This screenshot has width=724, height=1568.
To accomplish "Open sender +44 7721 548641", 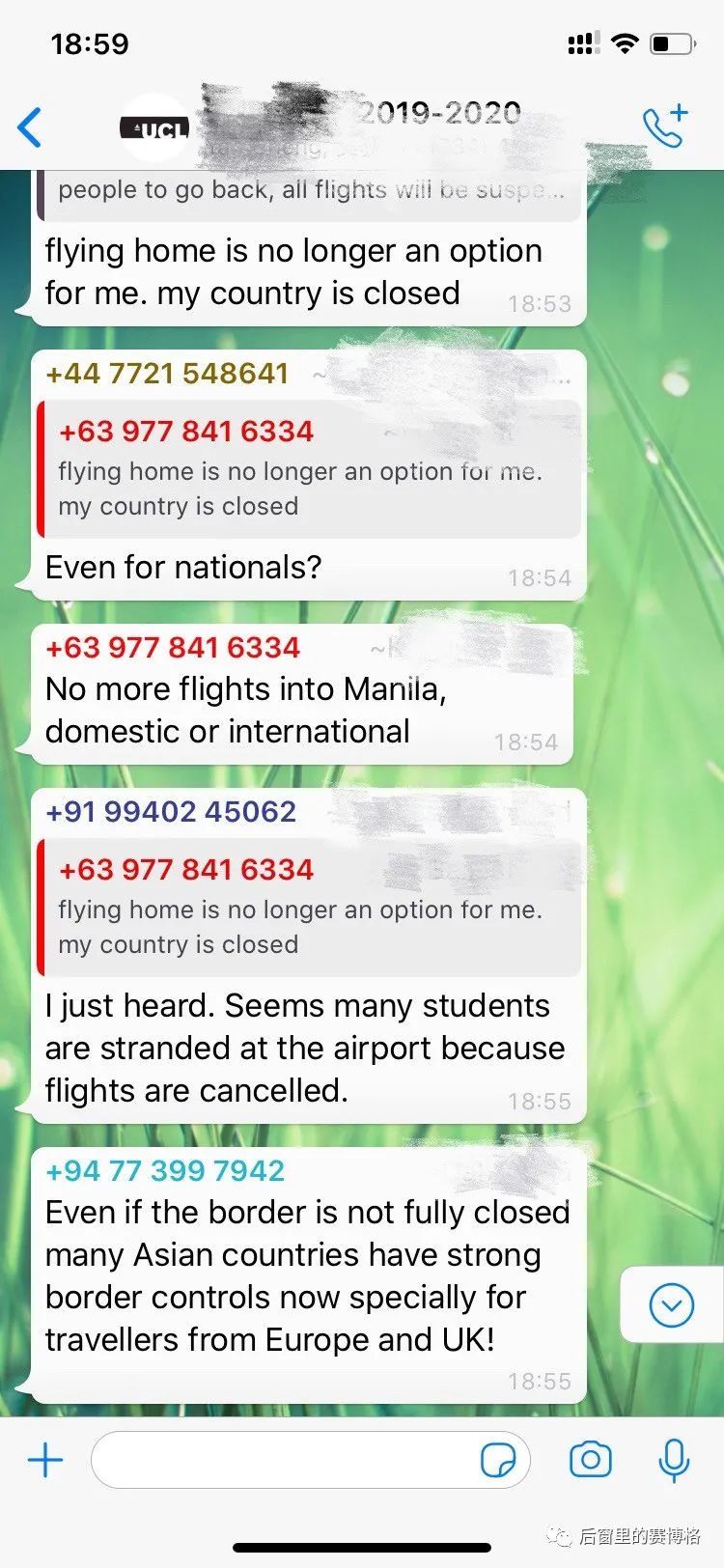I will (x=167, y=374).
